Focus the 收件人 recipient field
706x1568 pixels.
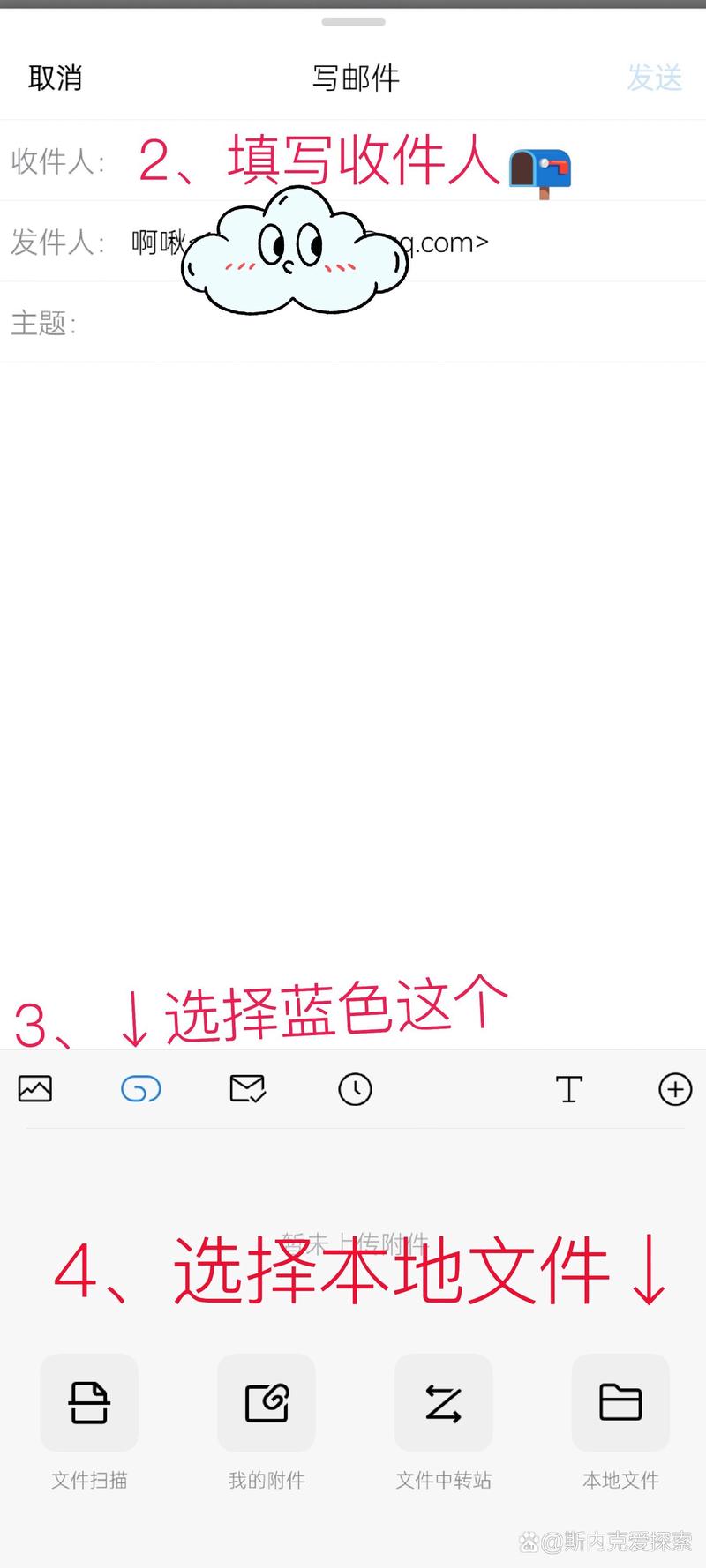(x=353, y=161)
